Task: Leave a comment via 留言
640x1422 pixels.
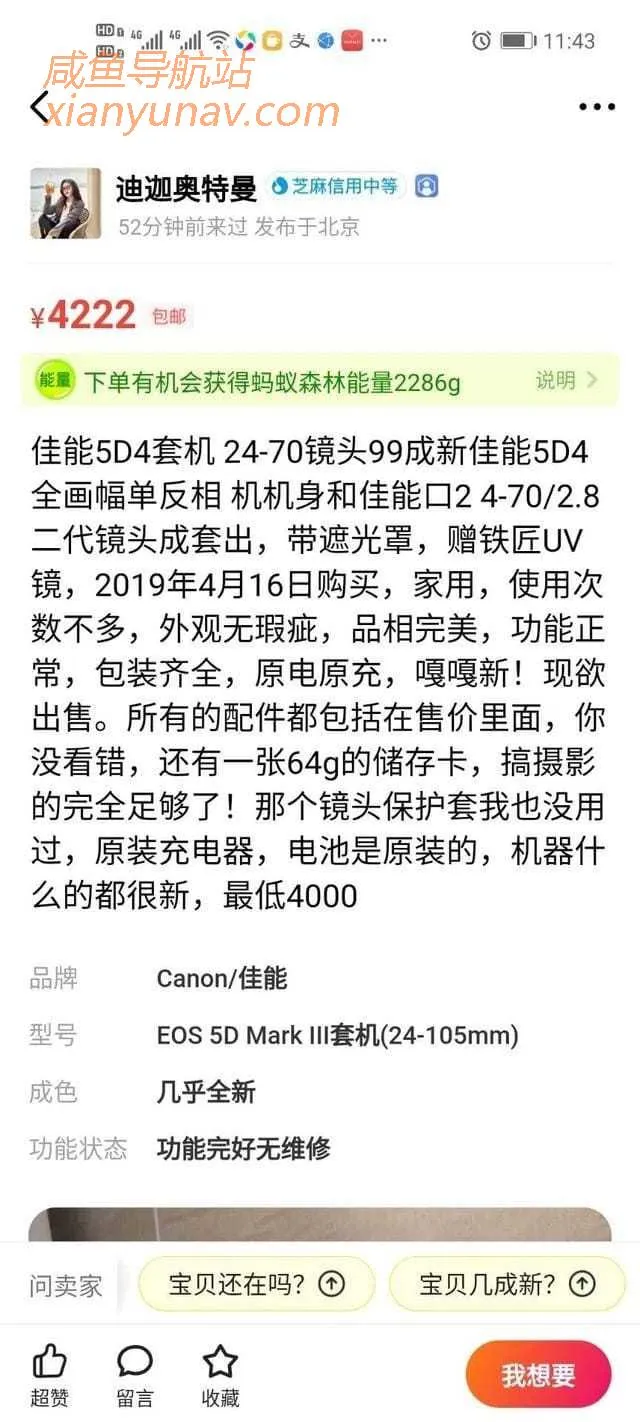Action: click(134, 1373)
